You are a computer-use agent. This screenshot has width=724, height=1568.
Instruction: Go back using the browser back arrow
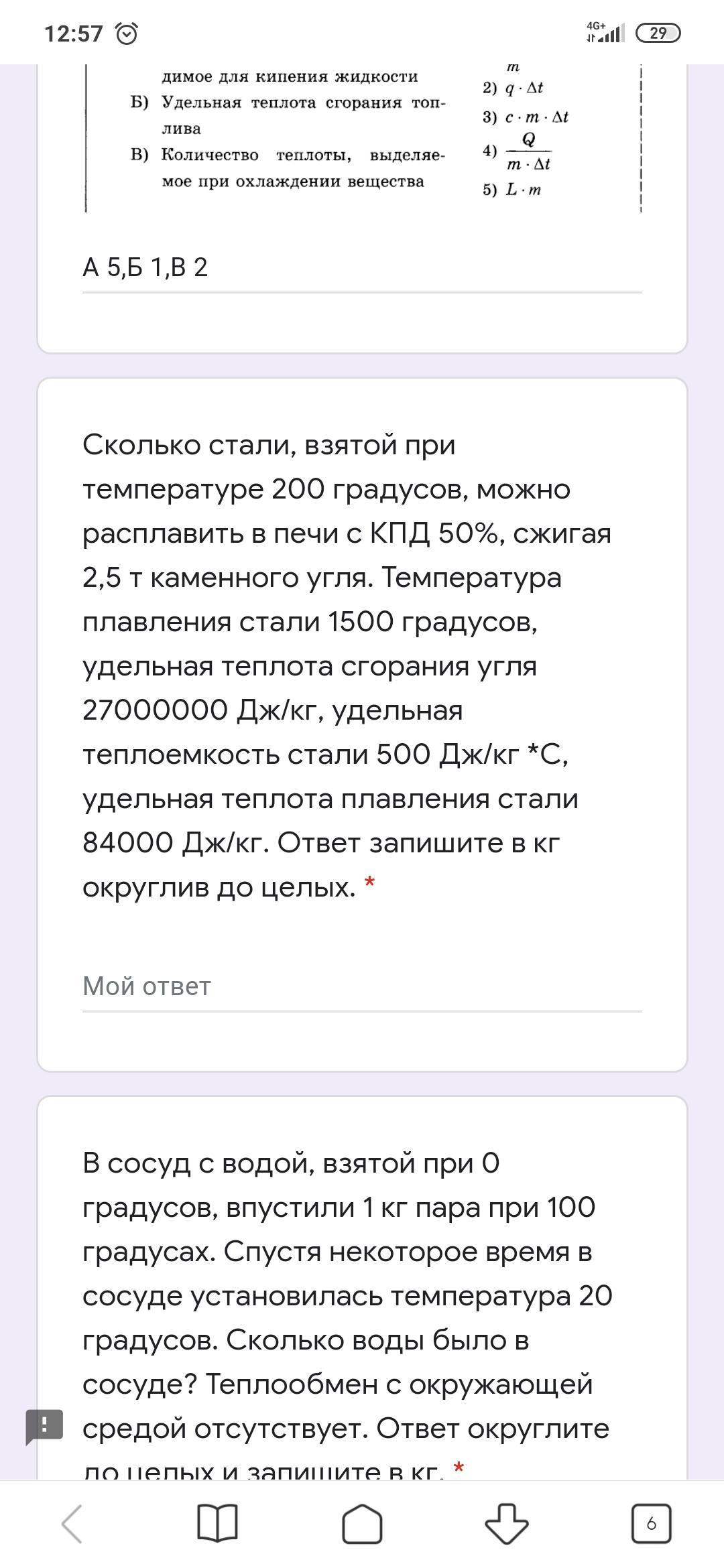[x=72, y=1524]
